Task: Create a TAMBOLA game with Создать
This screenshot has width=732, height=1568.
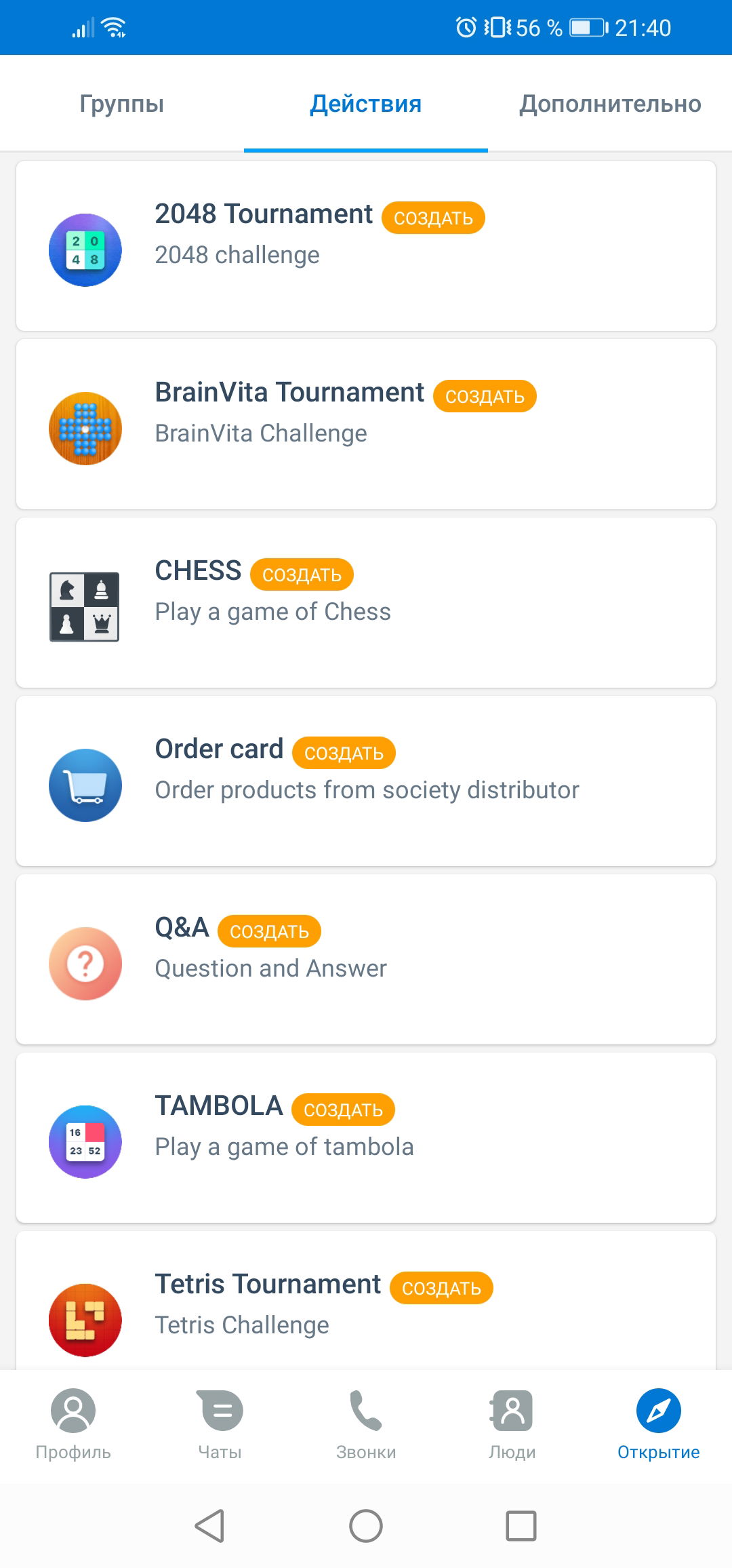Action: pyautogui.click(x=343, y=1110)
